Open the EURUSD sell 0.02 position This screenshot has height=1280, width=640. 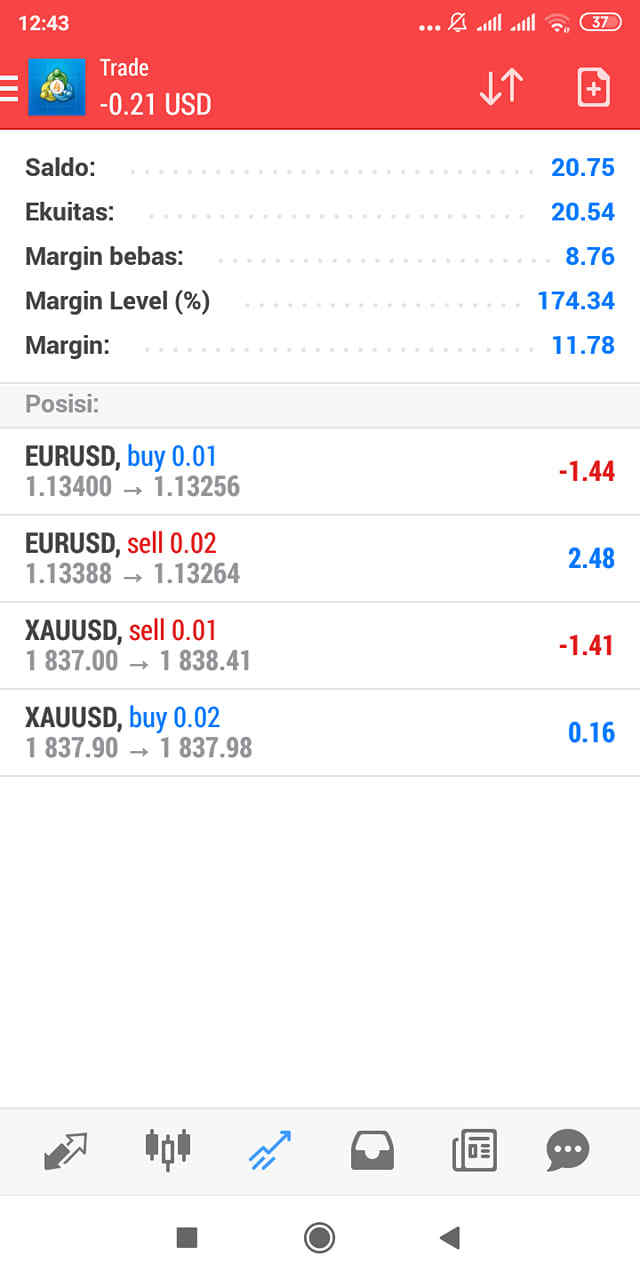[x=320, y=559]
